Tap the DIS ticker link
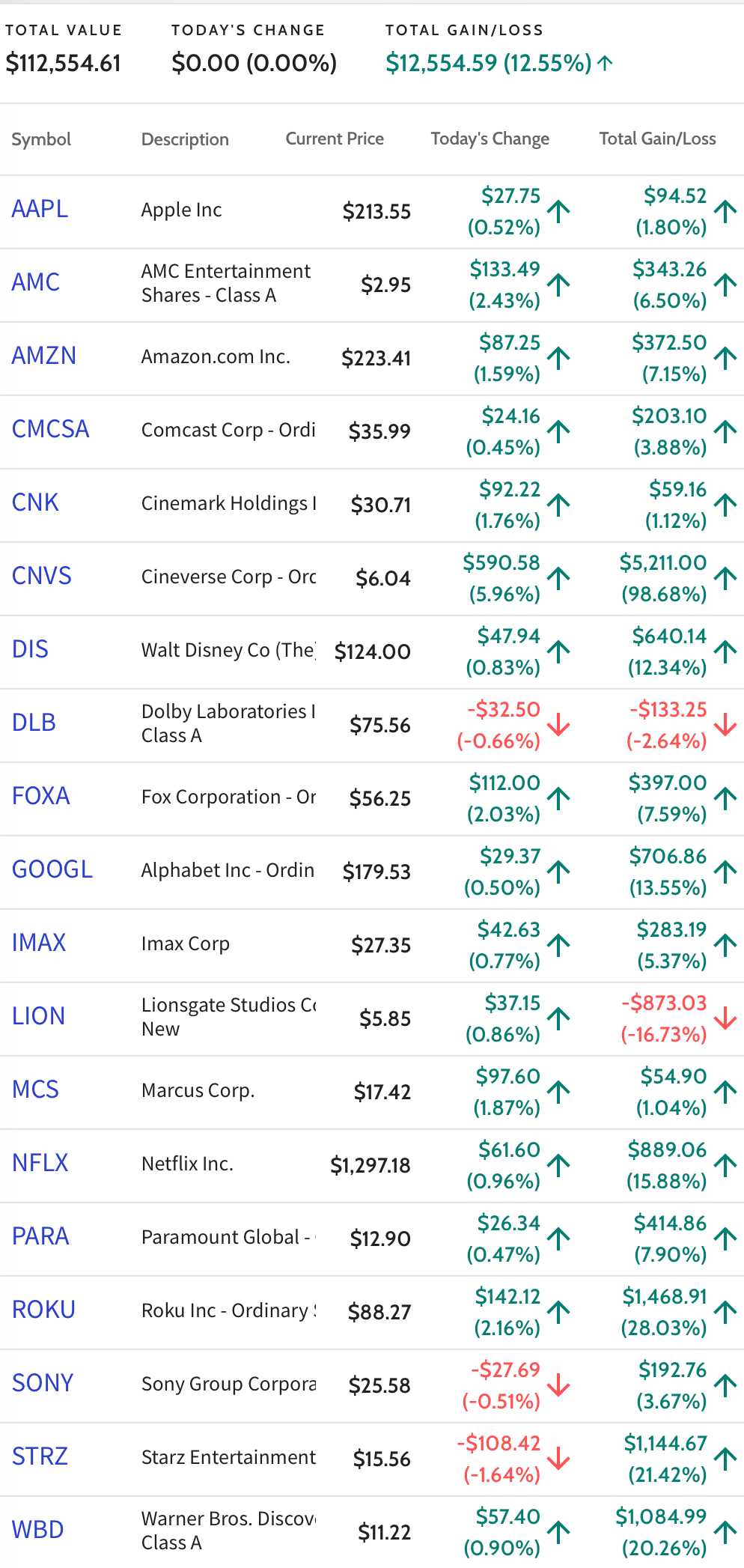The height and width of the screenshot is (1568, 744). [30, 649]
